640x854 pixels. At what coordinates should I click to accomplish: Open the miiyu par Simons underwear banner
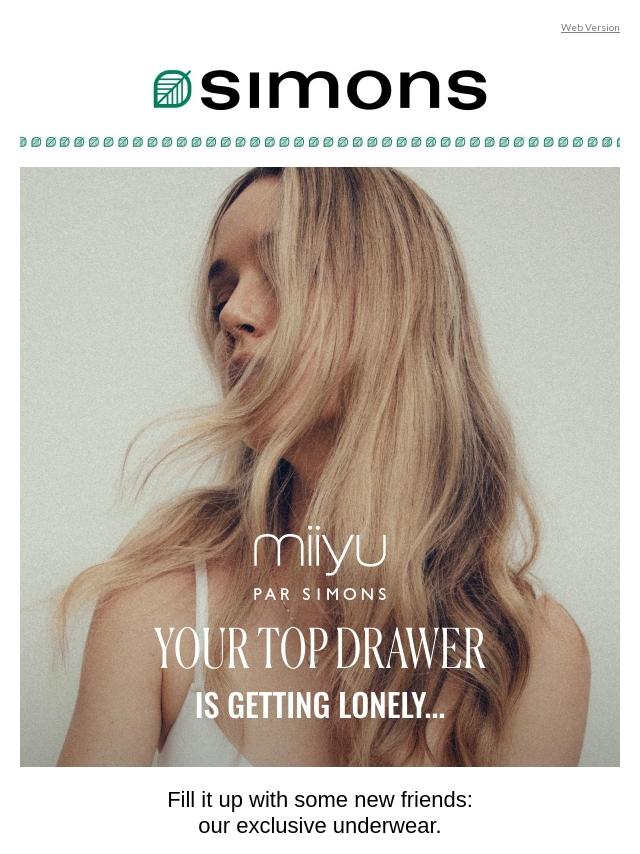[x=320, y=466]
